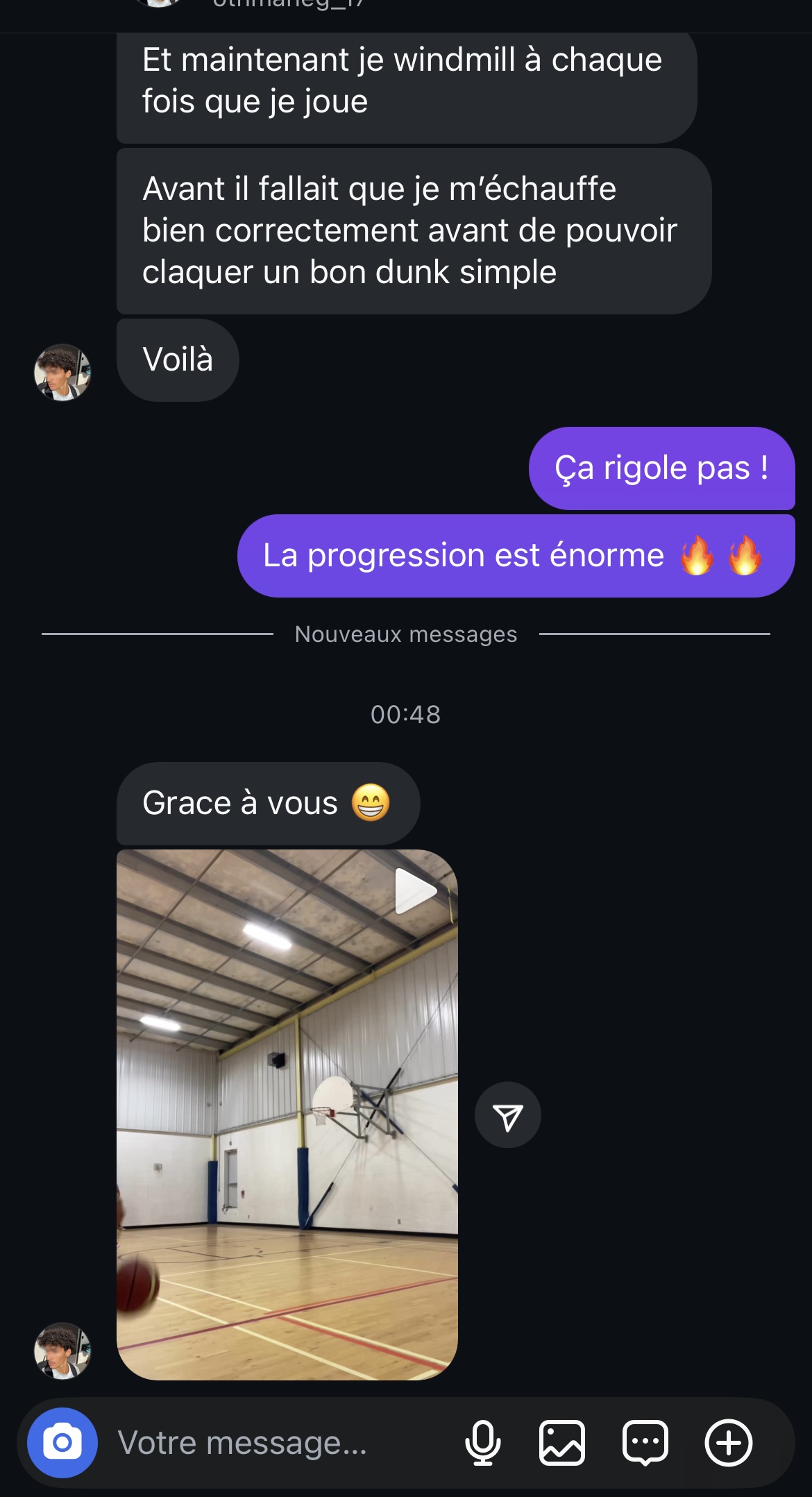Record a voice message with the microphone

[x=482, y=1442]
